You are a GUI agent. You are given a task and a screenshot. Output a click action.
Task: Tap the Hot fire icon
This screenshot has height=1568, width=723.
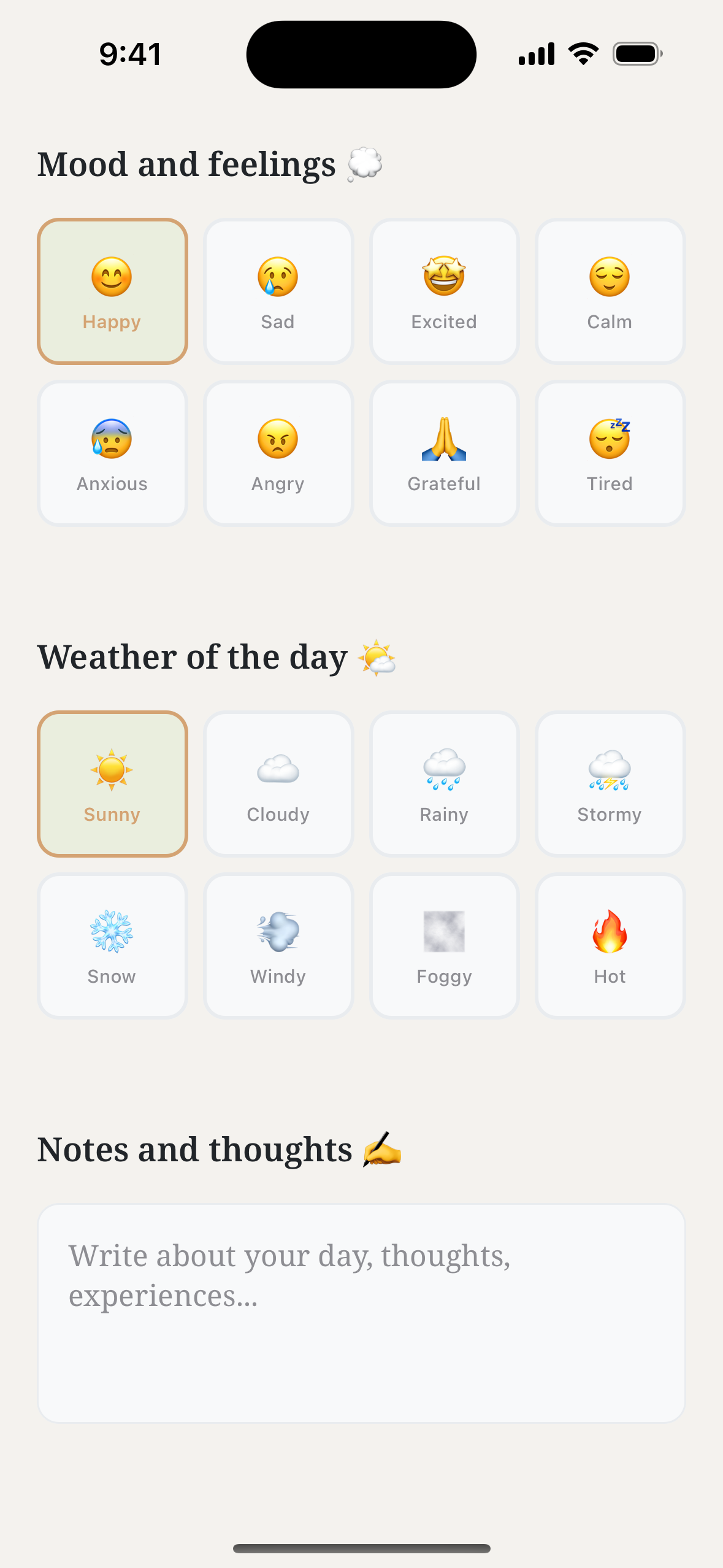tap(610, 945)
